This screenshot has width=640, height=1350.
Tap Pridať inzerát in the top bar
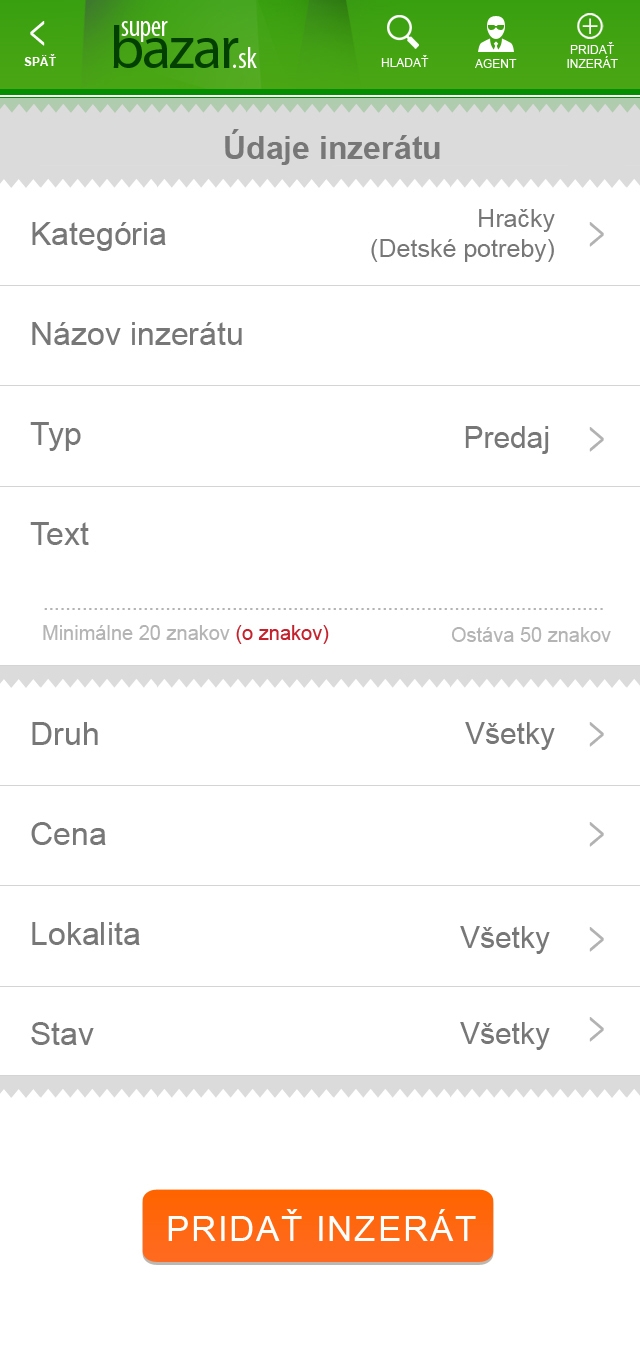(591, 43)
